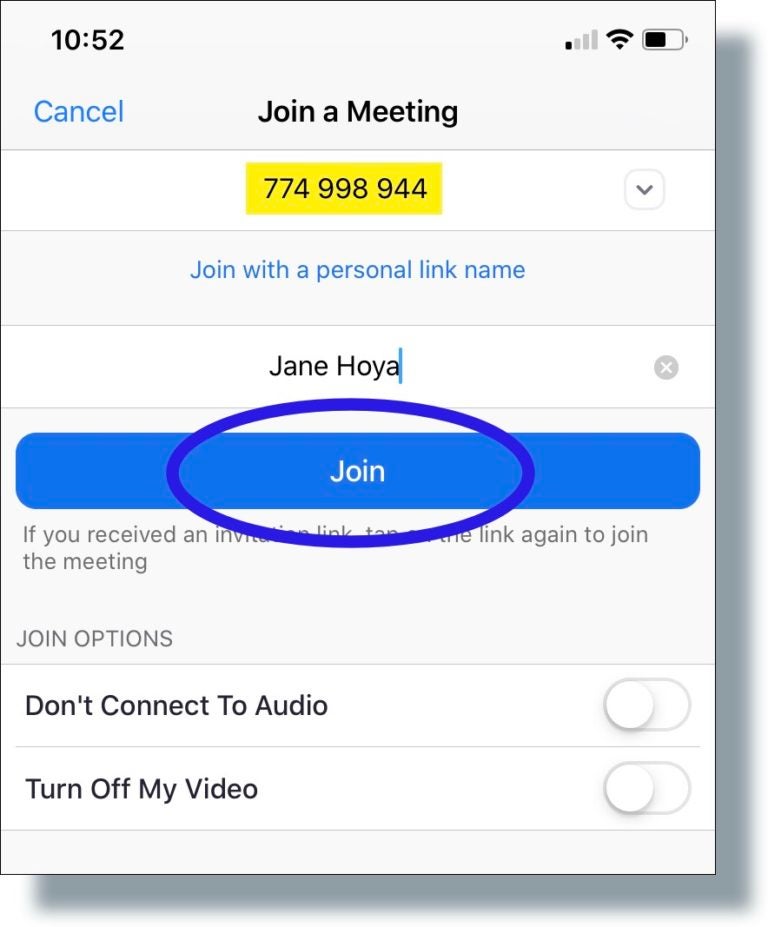Tap the blue Join button
Screen dimensions: 768x927
click(357, 471)
